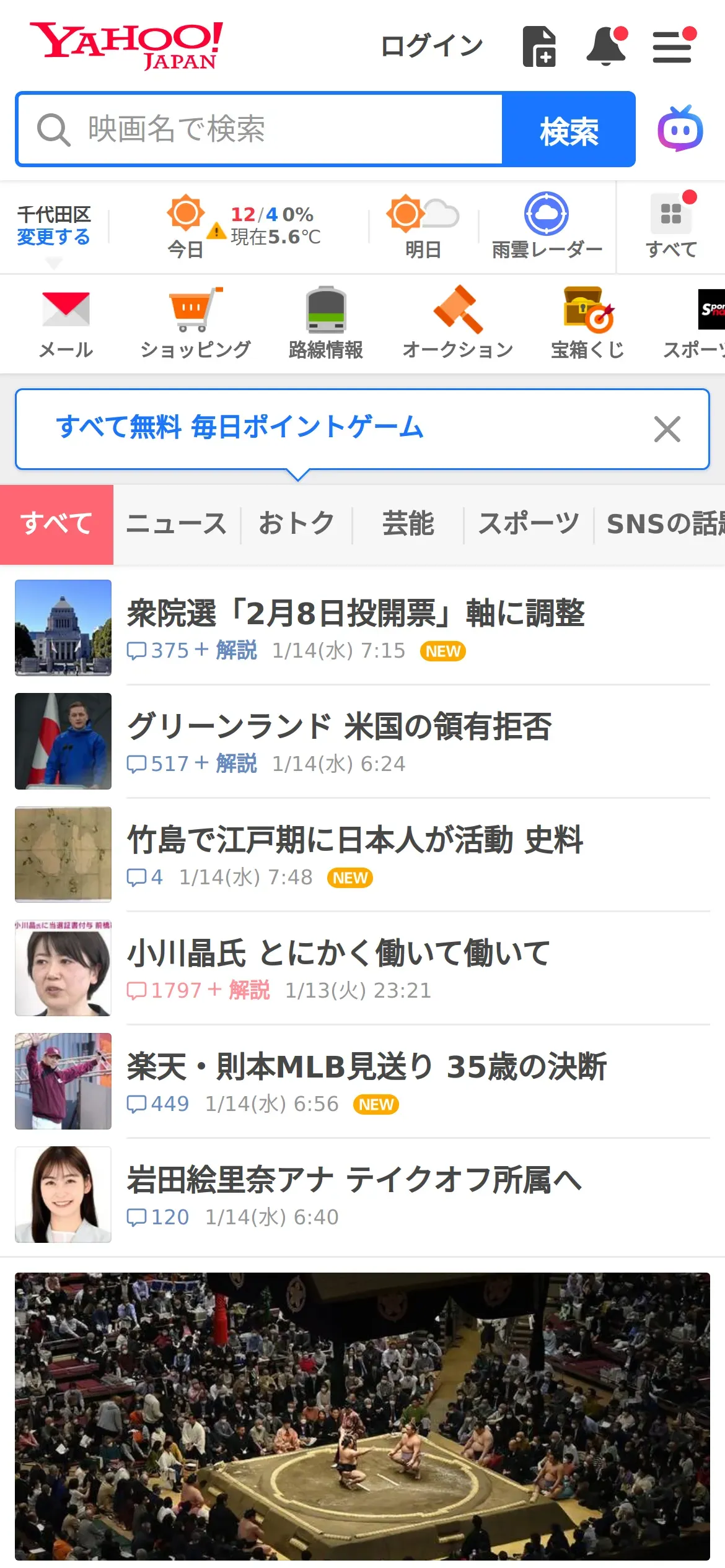Tap the ログイン login link
The height and width of the screenshot is (1568, 725).
click(431, 46)
